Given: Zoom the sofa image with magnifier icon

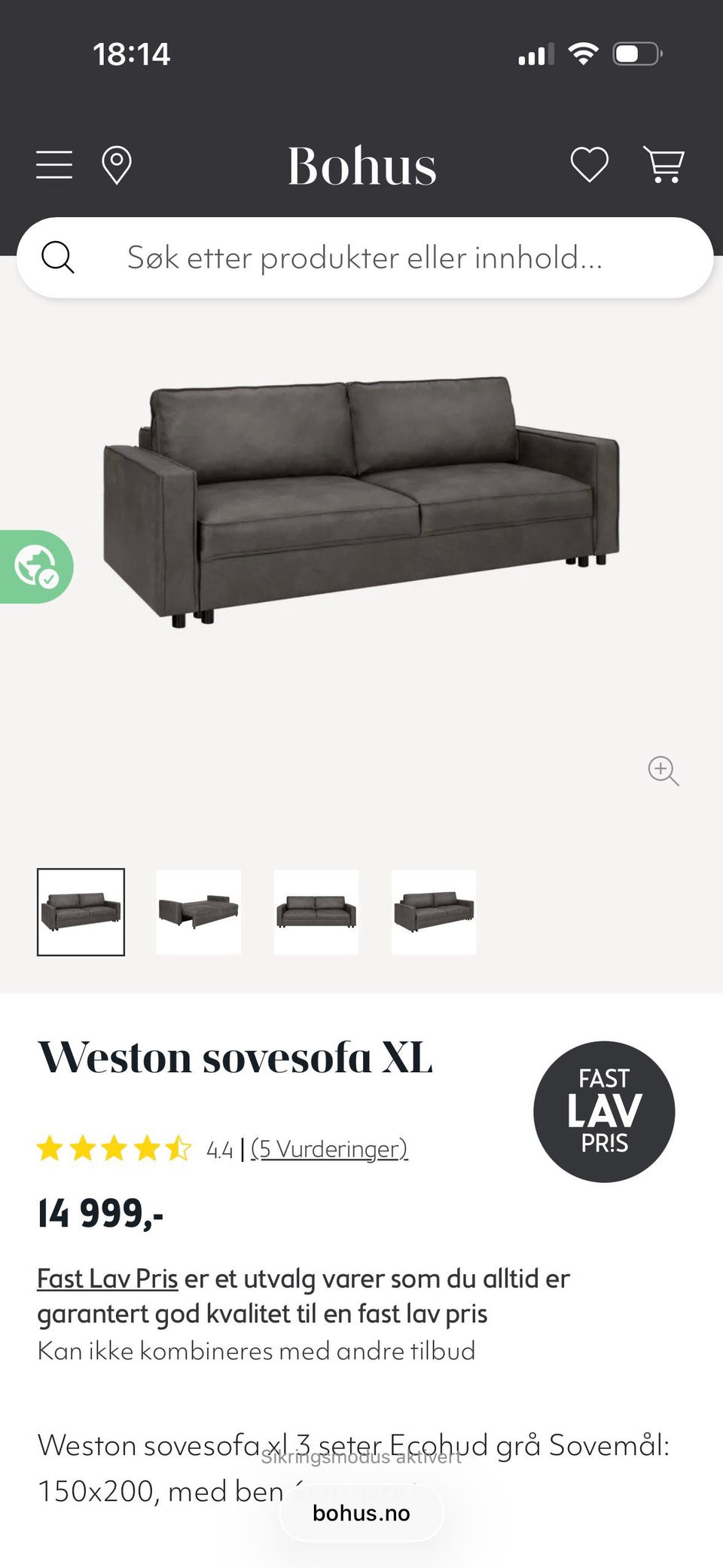Looking at the screenshot, I should 664,771.
